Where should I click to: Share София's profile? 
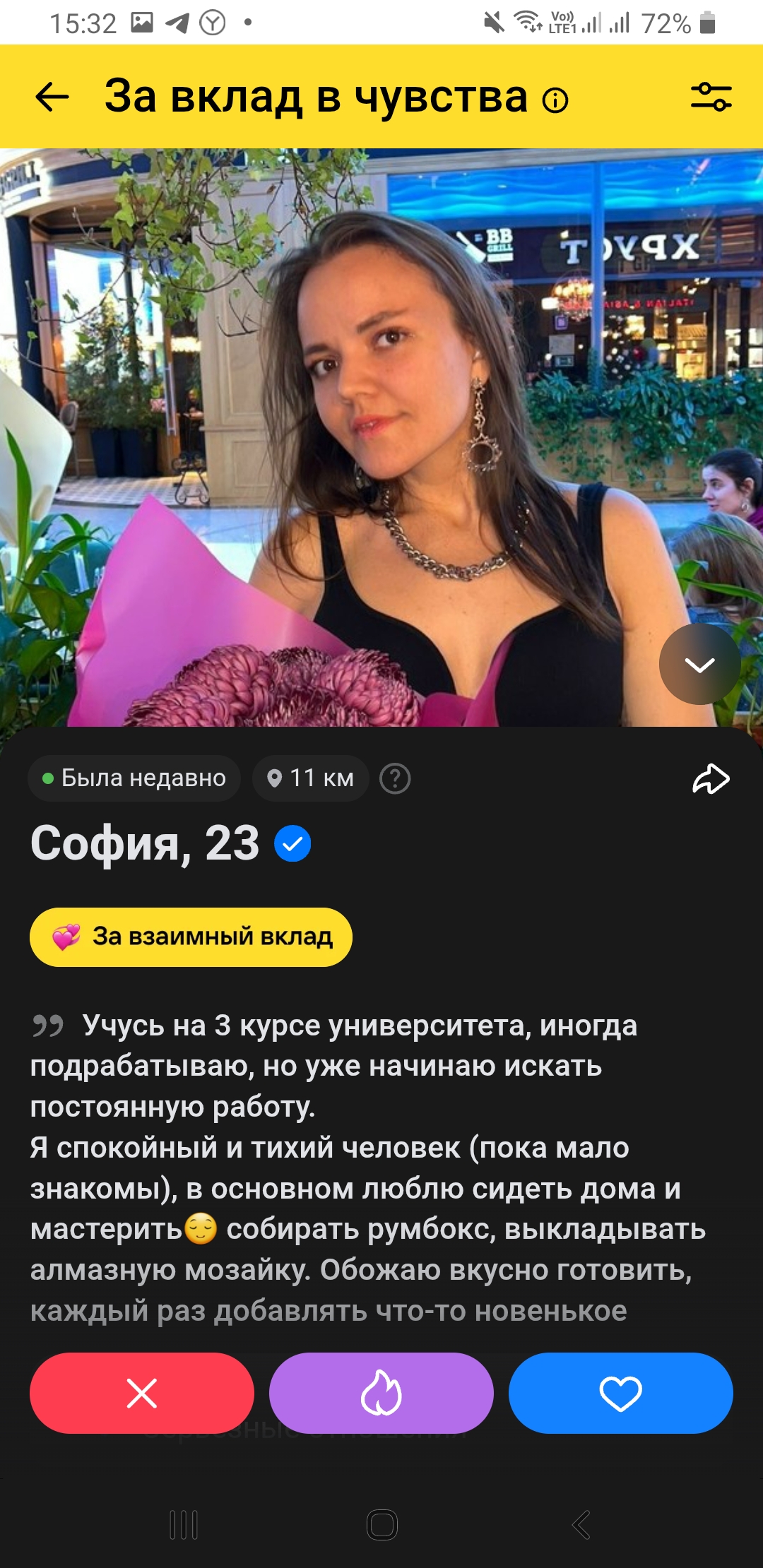point(711,779)
